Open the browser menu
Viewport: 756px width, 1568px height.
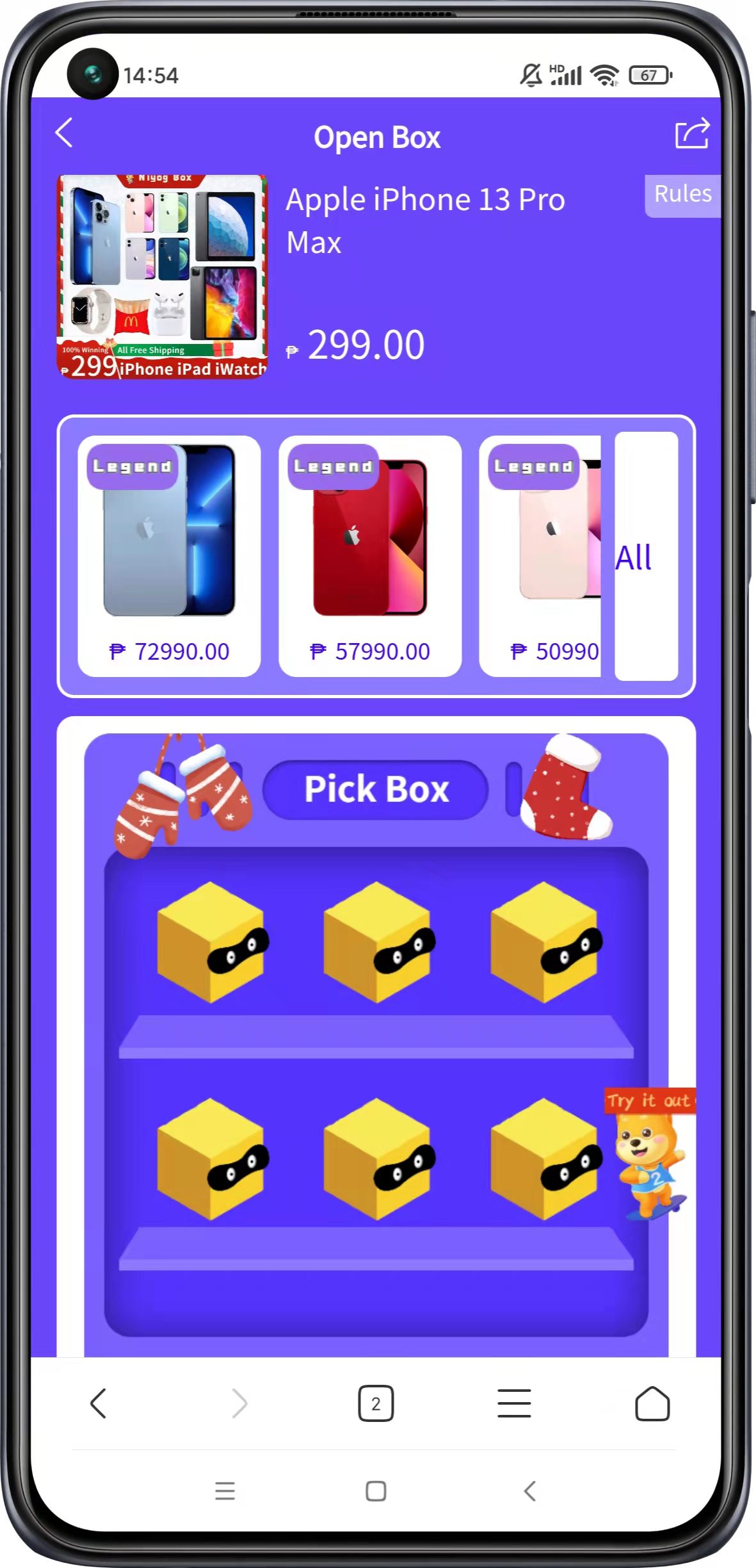pyautogui.click(x=514, y=1403)
